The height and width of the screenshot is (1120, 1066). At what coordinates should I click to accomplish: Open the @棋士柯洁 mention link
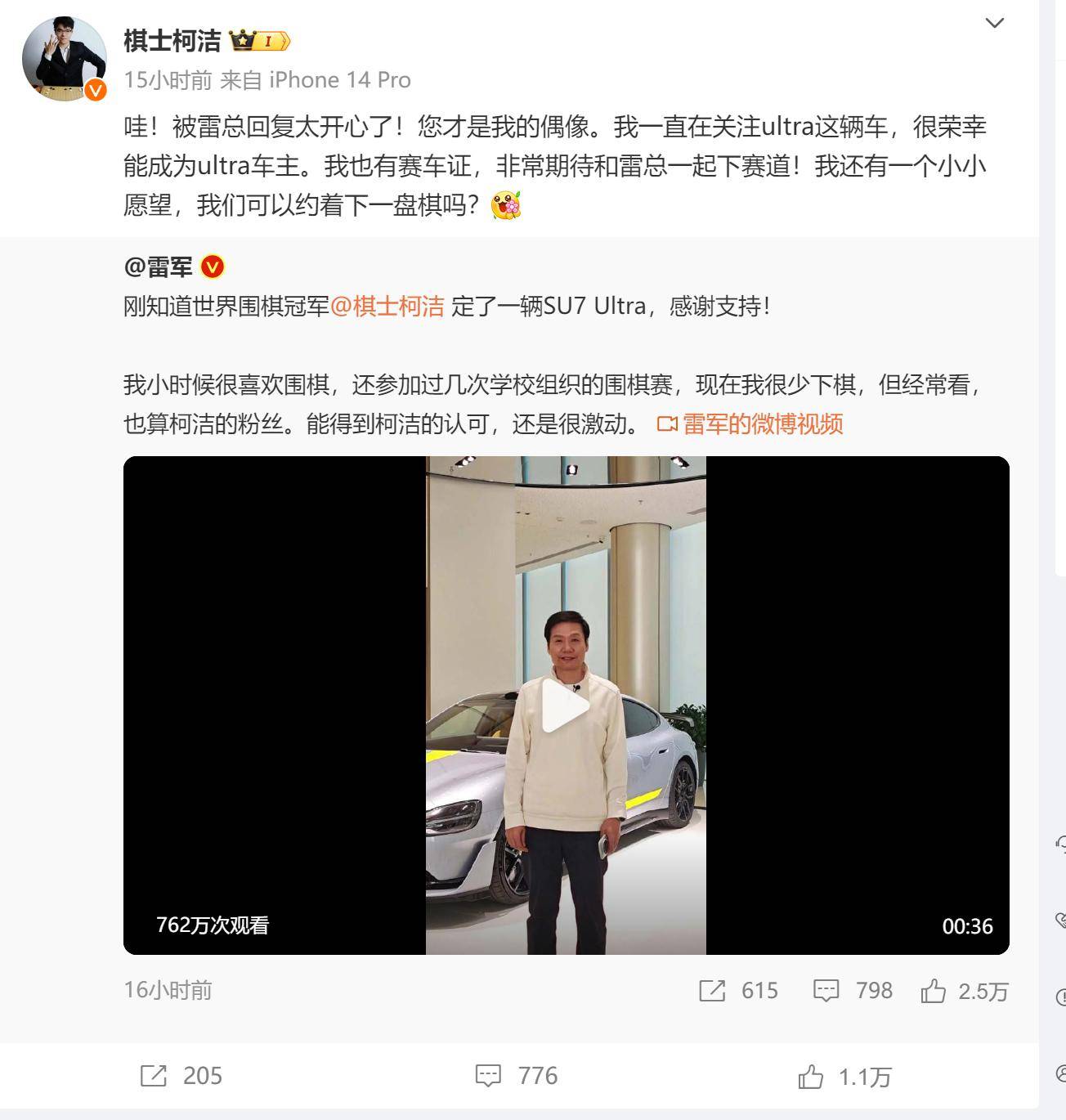(x=387, y=307)
